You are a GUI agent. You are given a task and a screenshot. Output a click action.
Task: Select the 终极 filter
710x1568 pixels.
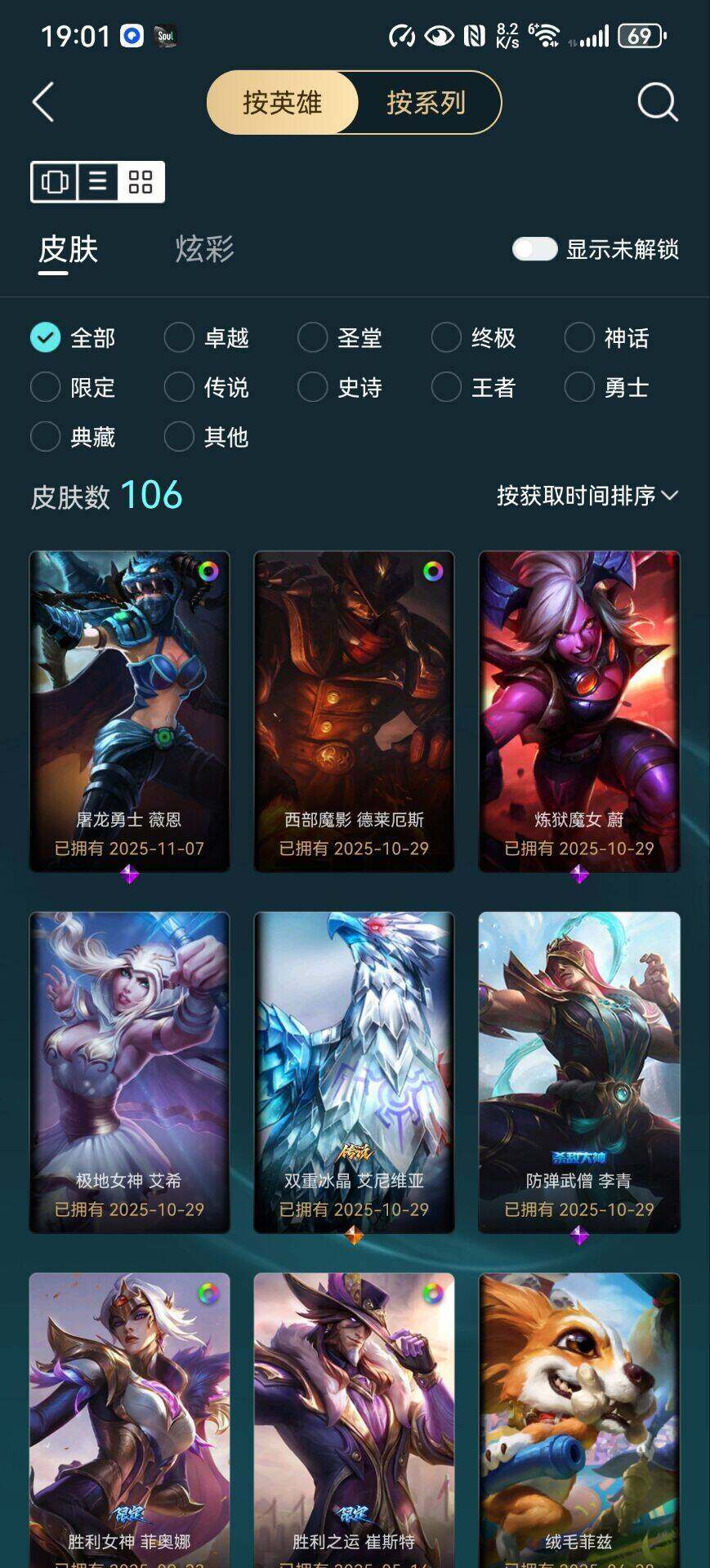coord(446,337)
